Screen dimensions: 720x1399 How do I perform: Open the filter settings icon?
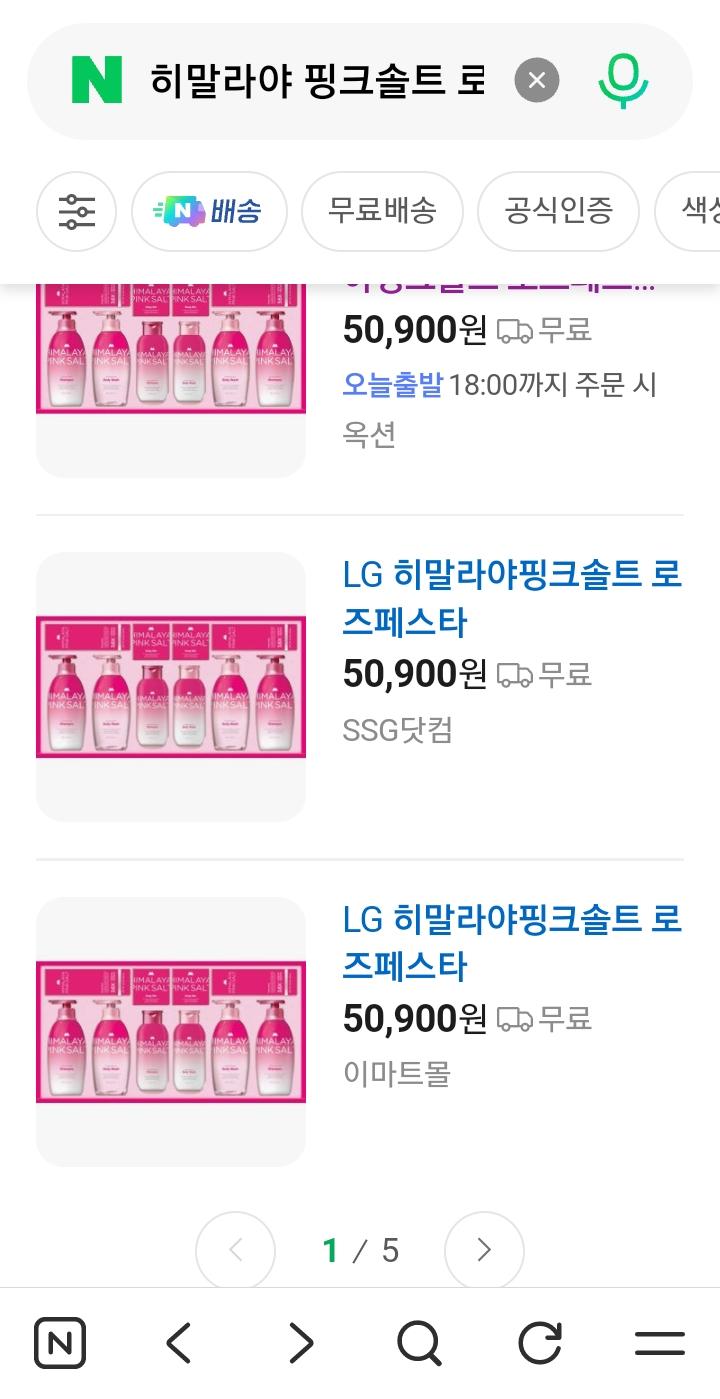(76, 211)
